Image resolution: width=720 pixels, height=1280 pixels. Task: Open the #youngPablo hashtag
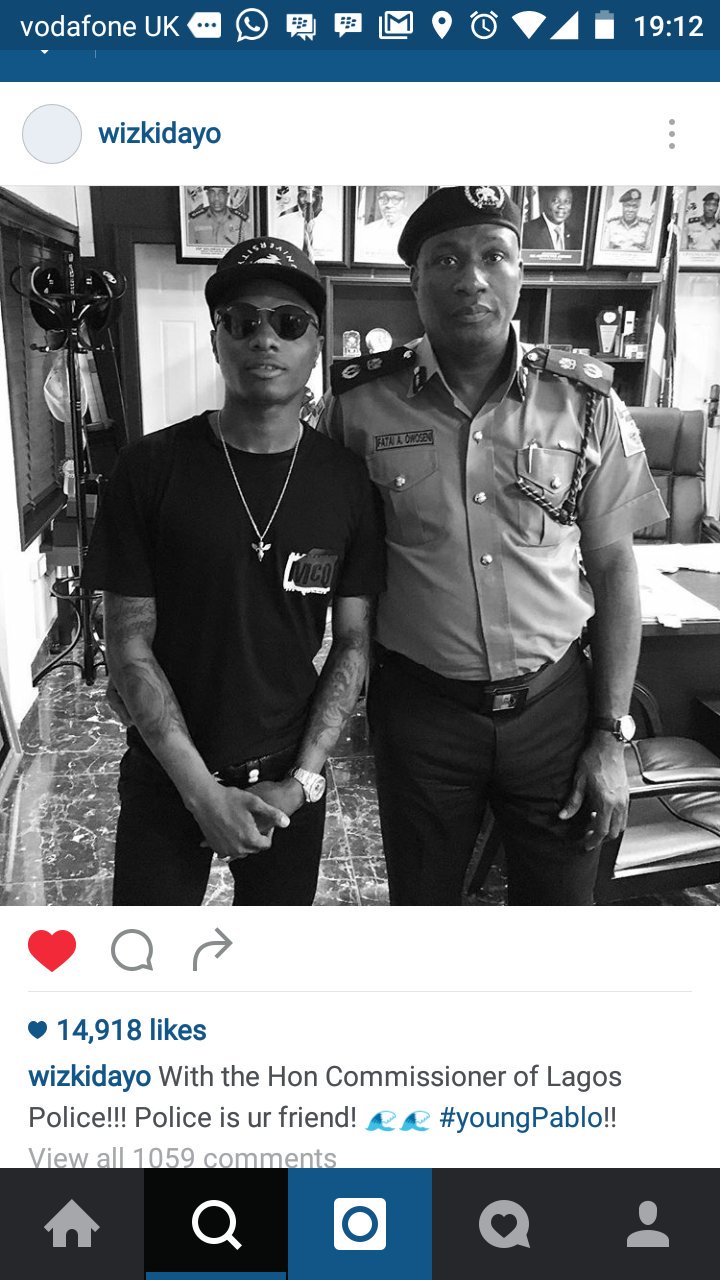tap(521, 1117)
